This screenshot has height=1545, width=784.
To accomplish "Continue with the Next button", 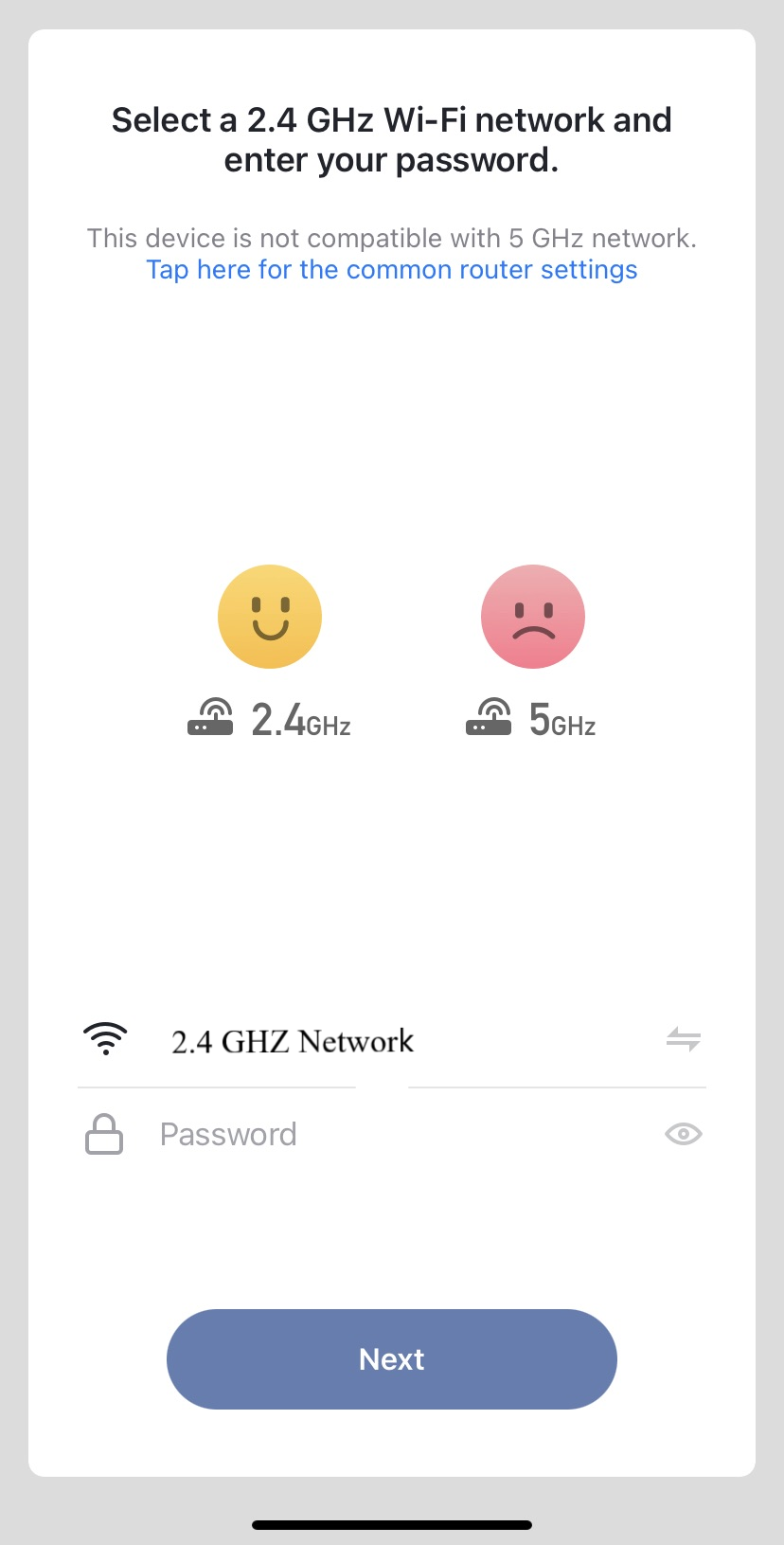I will (x=391, y=1358).
